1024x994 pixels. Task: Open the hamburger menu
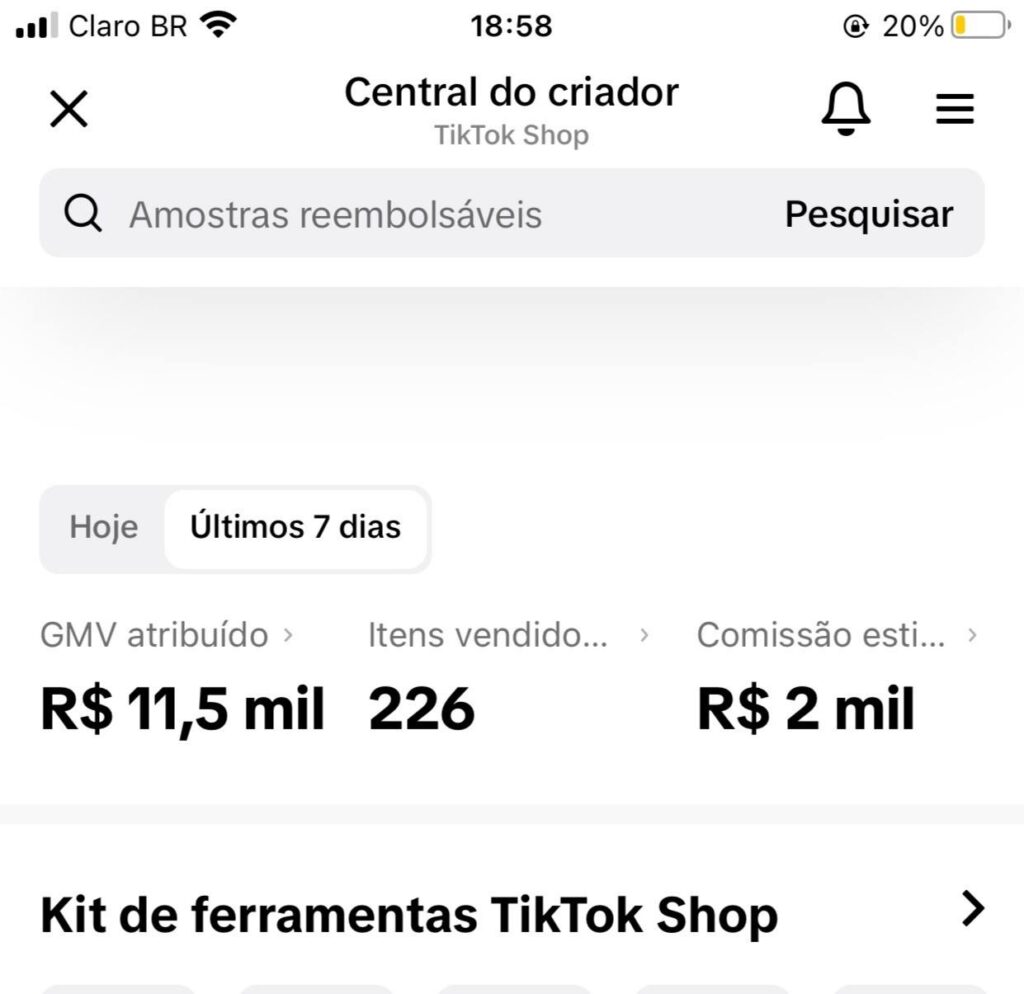point(955,108)
